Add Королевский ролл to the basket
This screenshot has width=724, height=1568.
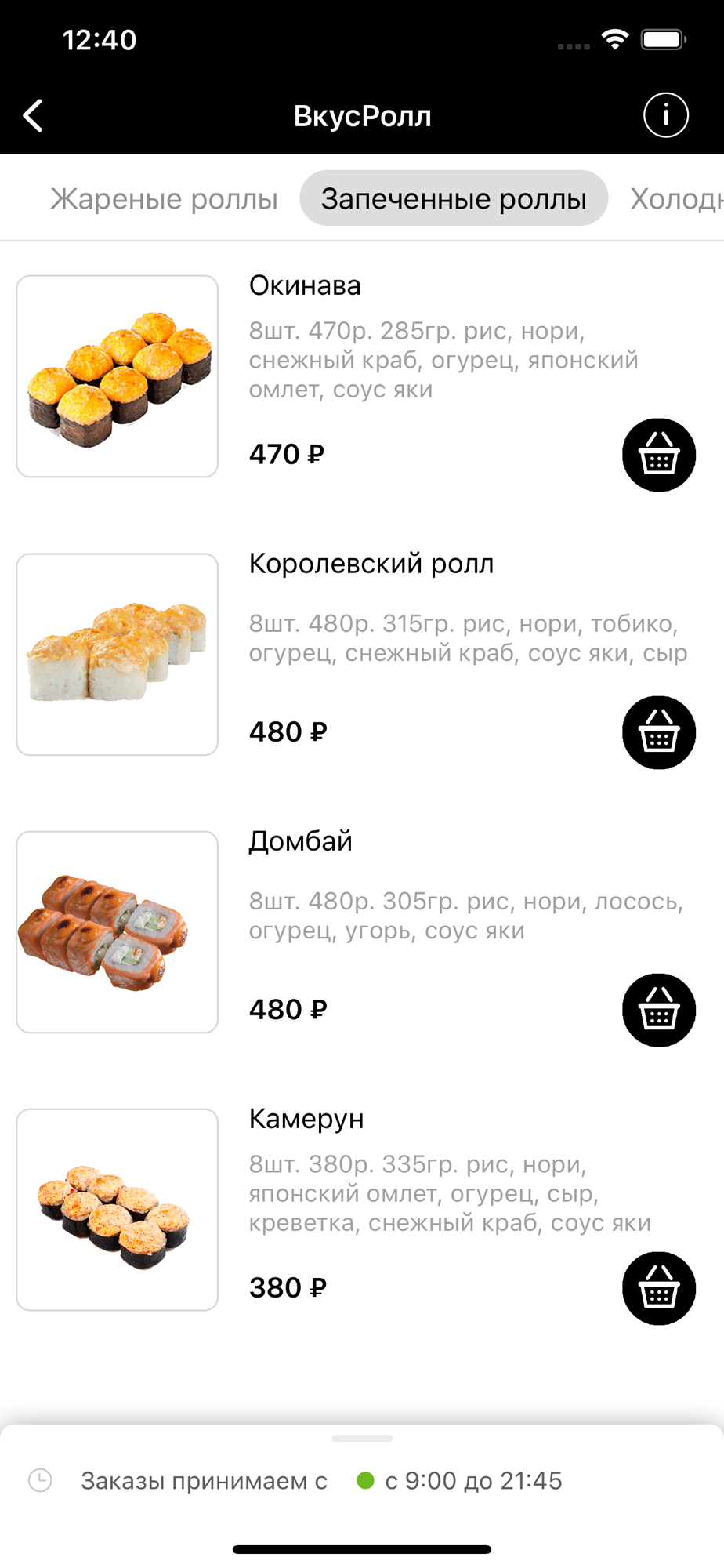(658, 732)
